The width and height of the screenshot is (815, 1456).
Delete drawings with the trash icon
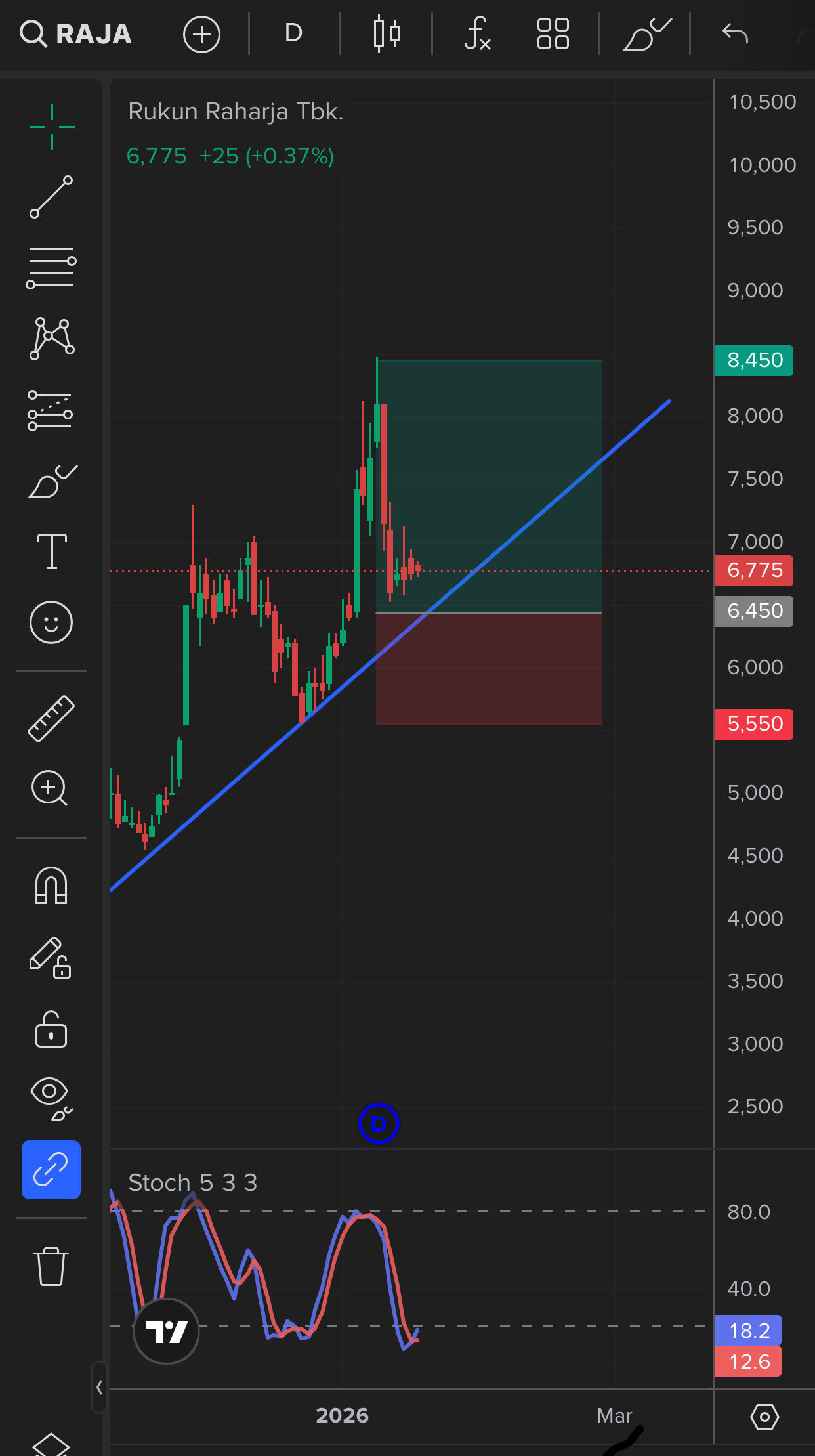pyautogui.click(x=51, y=1266)
